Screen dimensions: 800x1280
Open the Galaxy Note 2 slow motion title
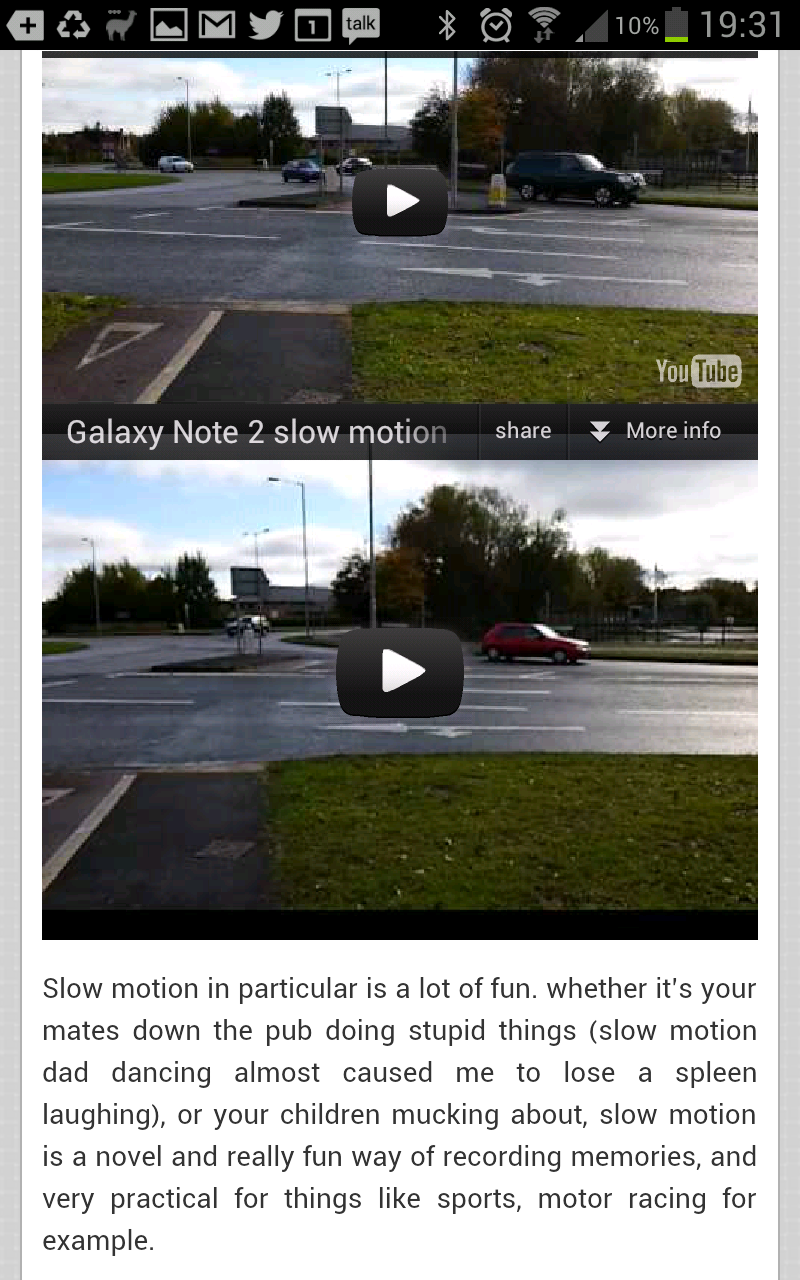[256, 432]
